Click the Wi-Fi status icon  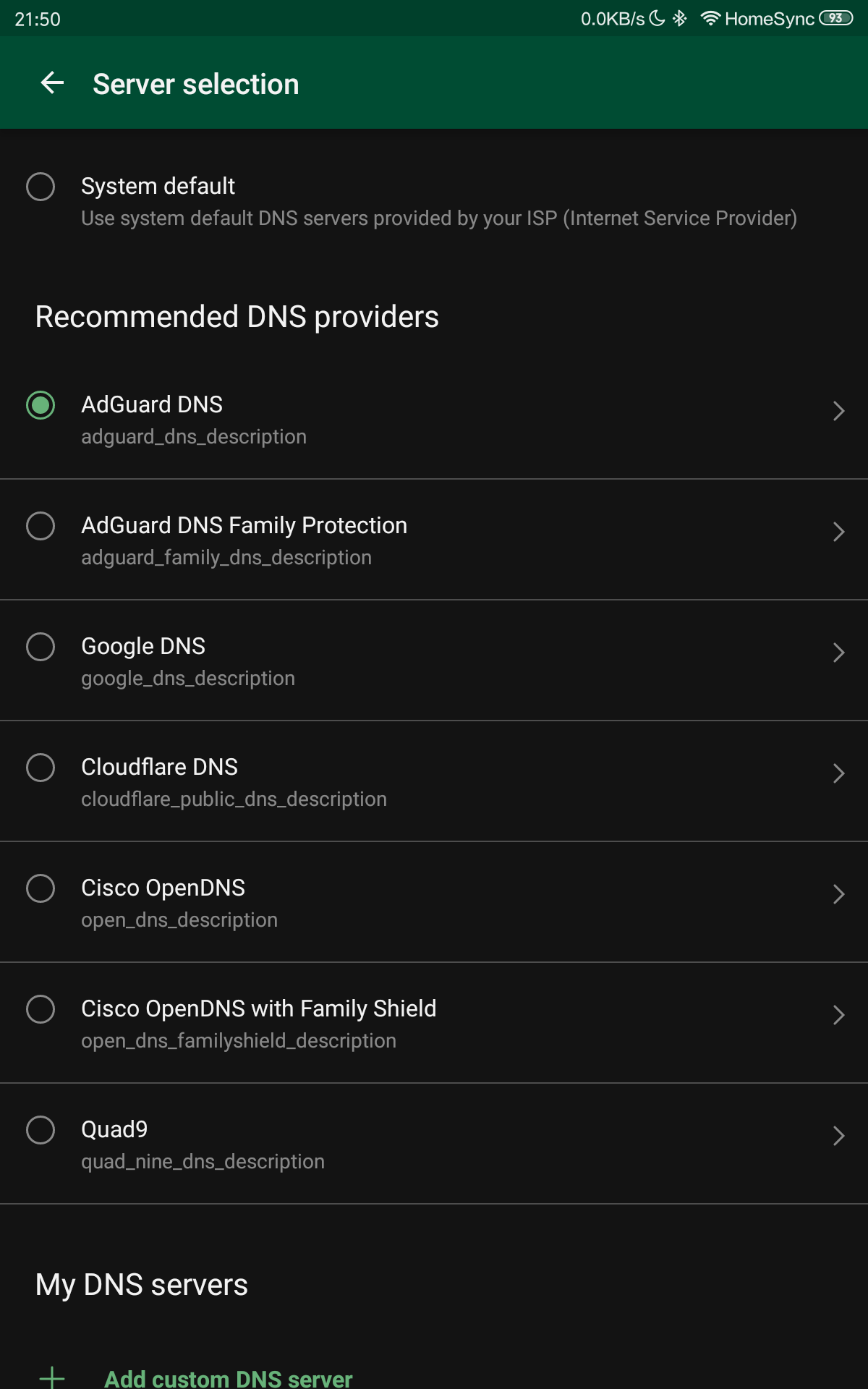pyautogui.click(x=712, y=19)
